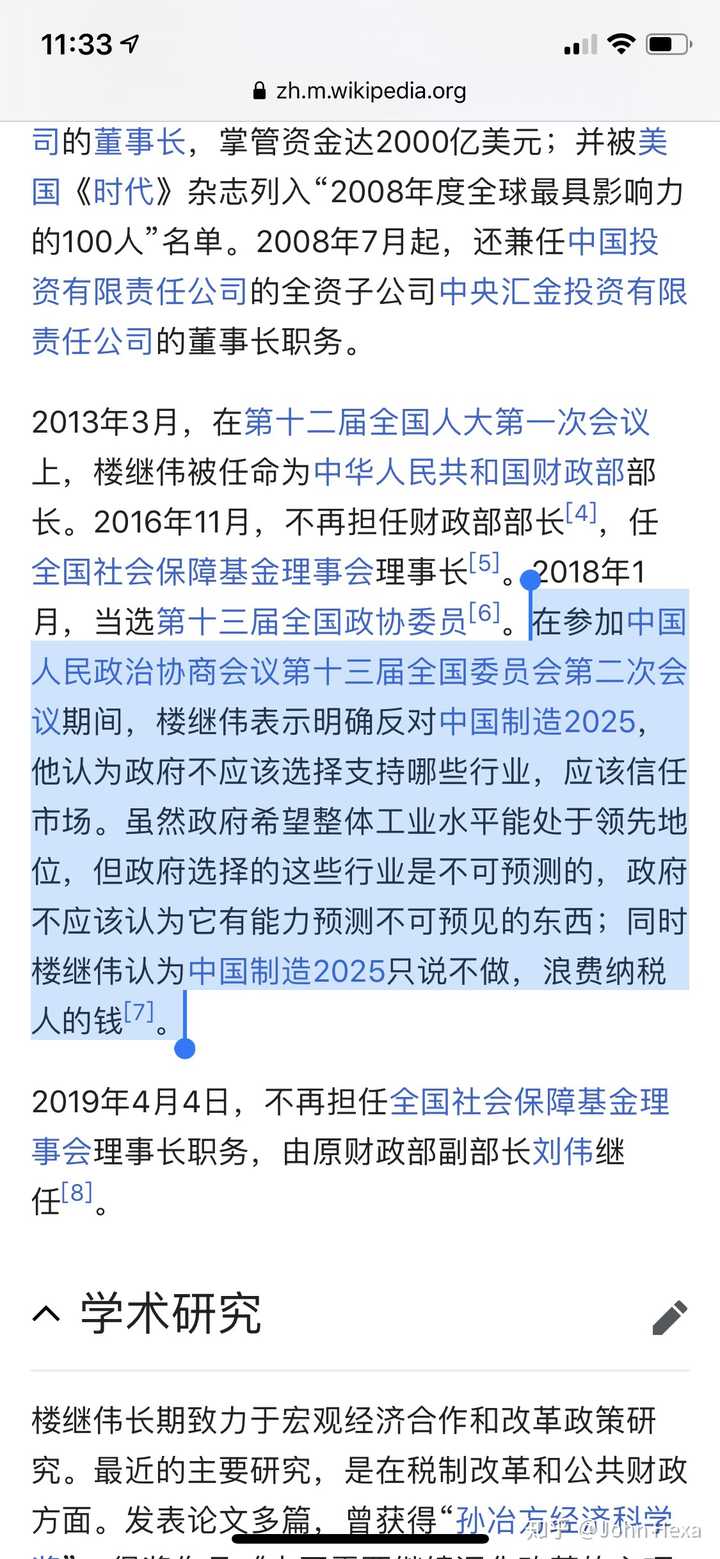Viewport: 720px width, 1559px height.
Task: Open footnote reference [5]
Action: (x=483, y=563)
